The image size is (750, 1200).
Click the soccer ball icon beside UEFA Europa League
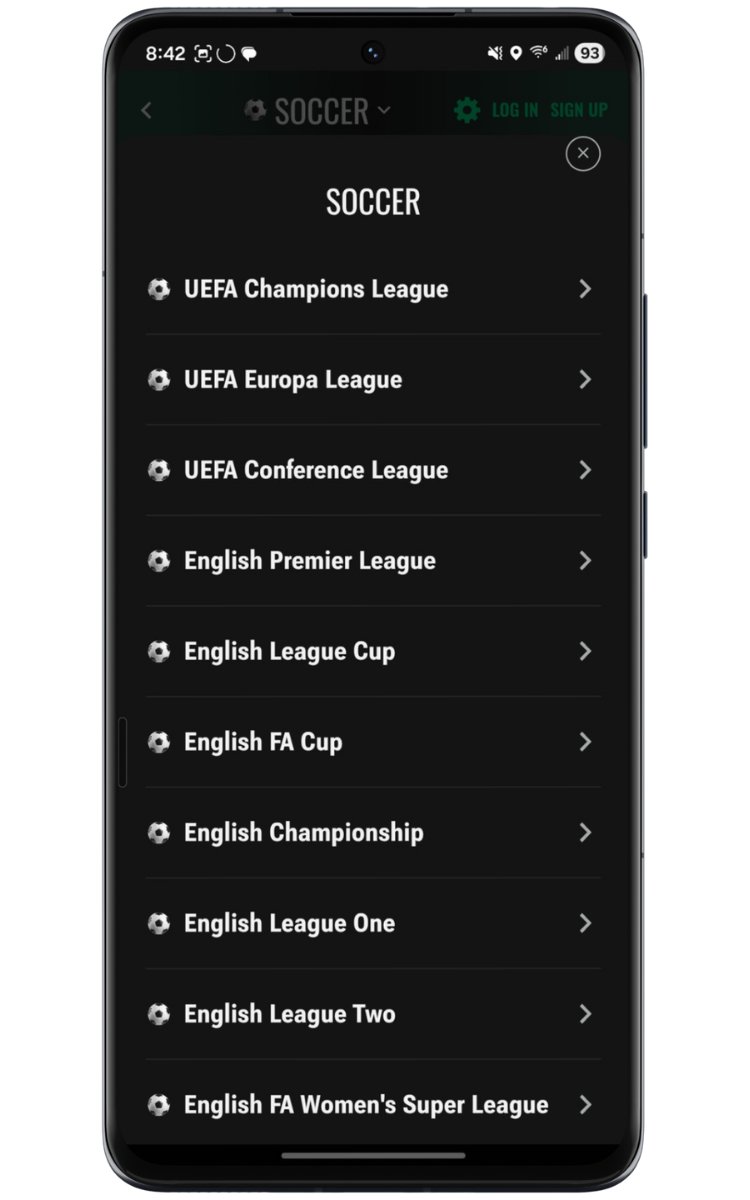tap(158, 380)
